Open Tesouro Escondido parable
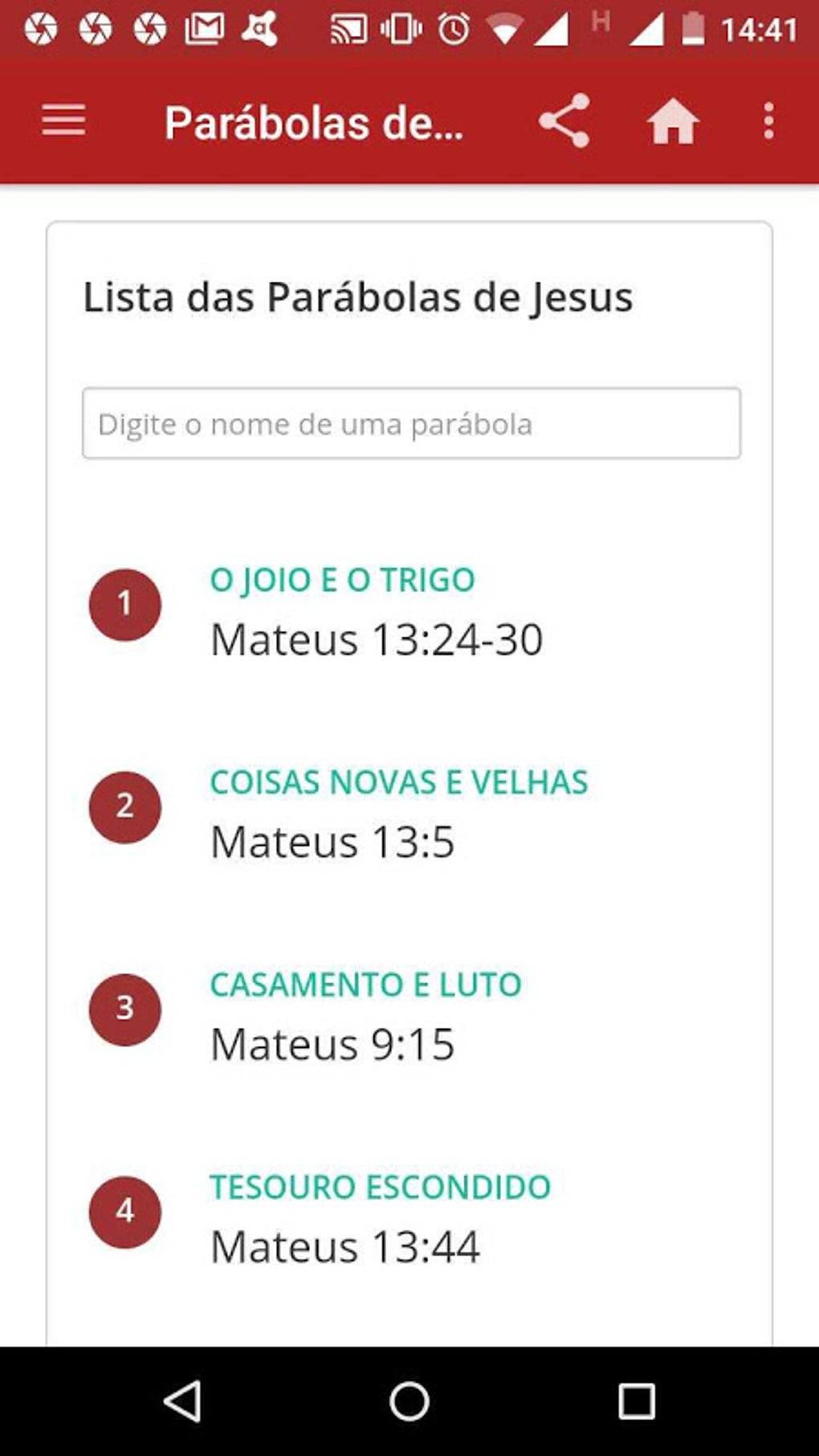 (x=381, y=1187)
